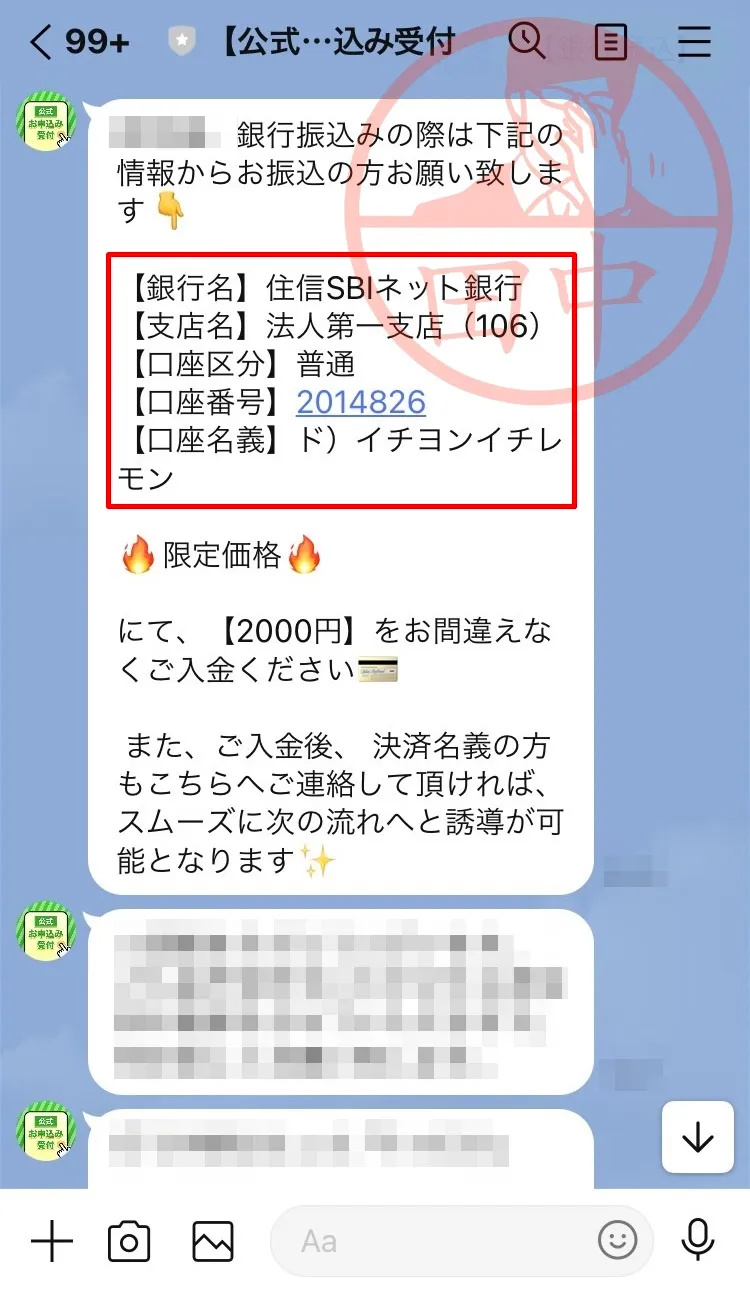Tap the account number link 2014826
750x1291 pixels.
click(361, 402)
